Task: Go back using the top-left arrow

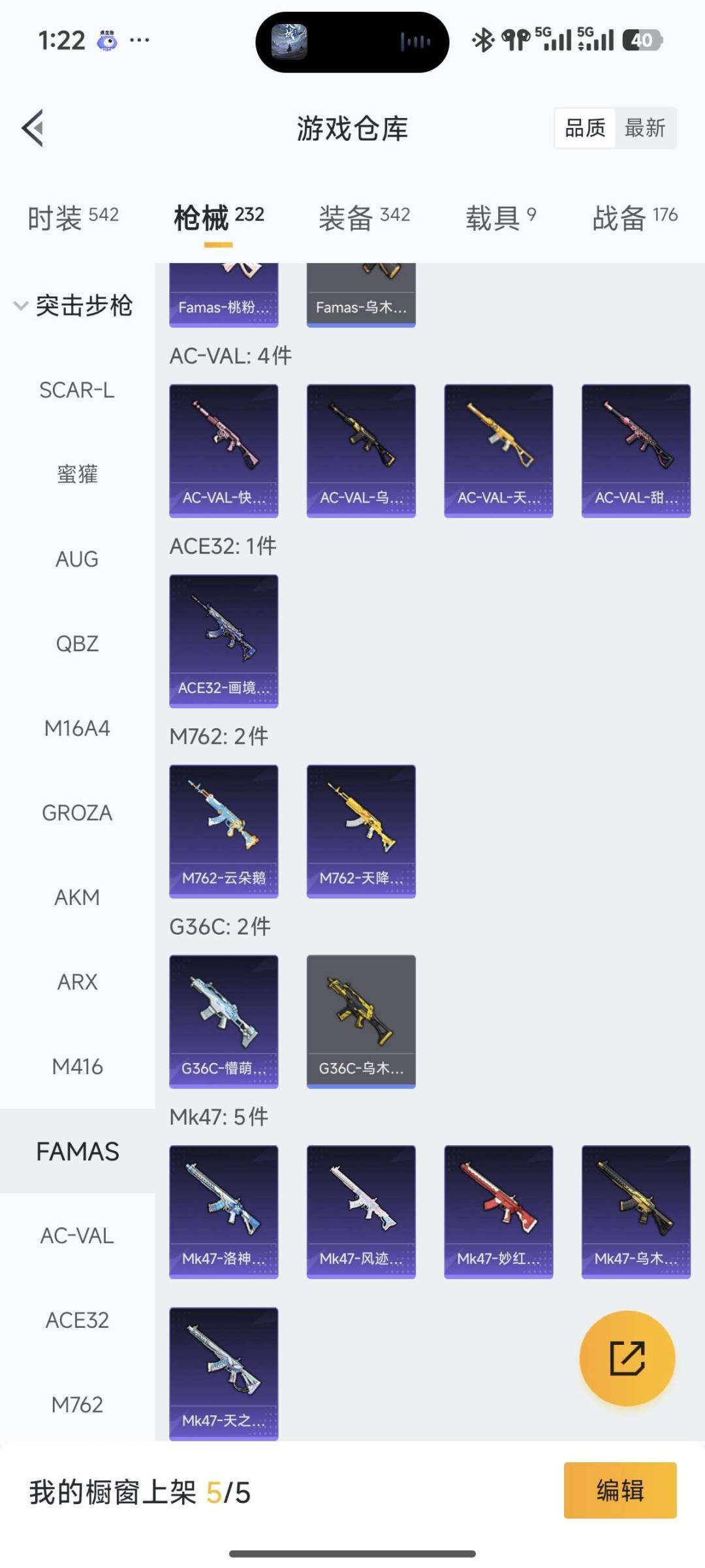Action: 33,128
